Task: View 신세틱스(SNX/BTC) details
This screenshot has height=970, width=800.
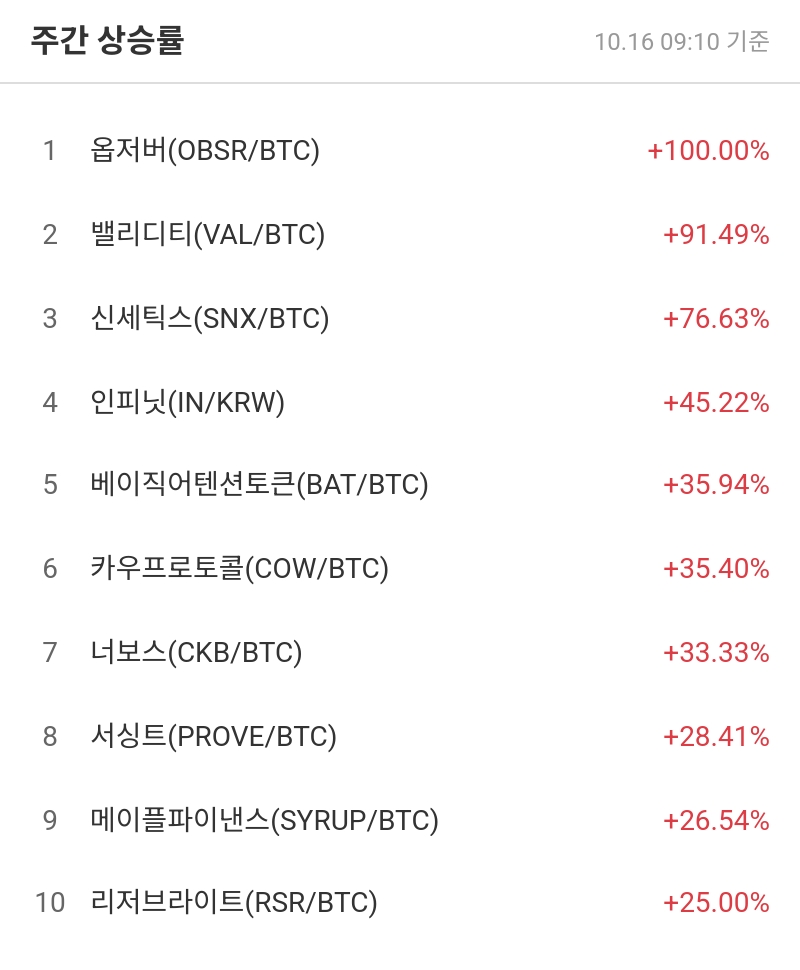Action: (x=210, y=319)
